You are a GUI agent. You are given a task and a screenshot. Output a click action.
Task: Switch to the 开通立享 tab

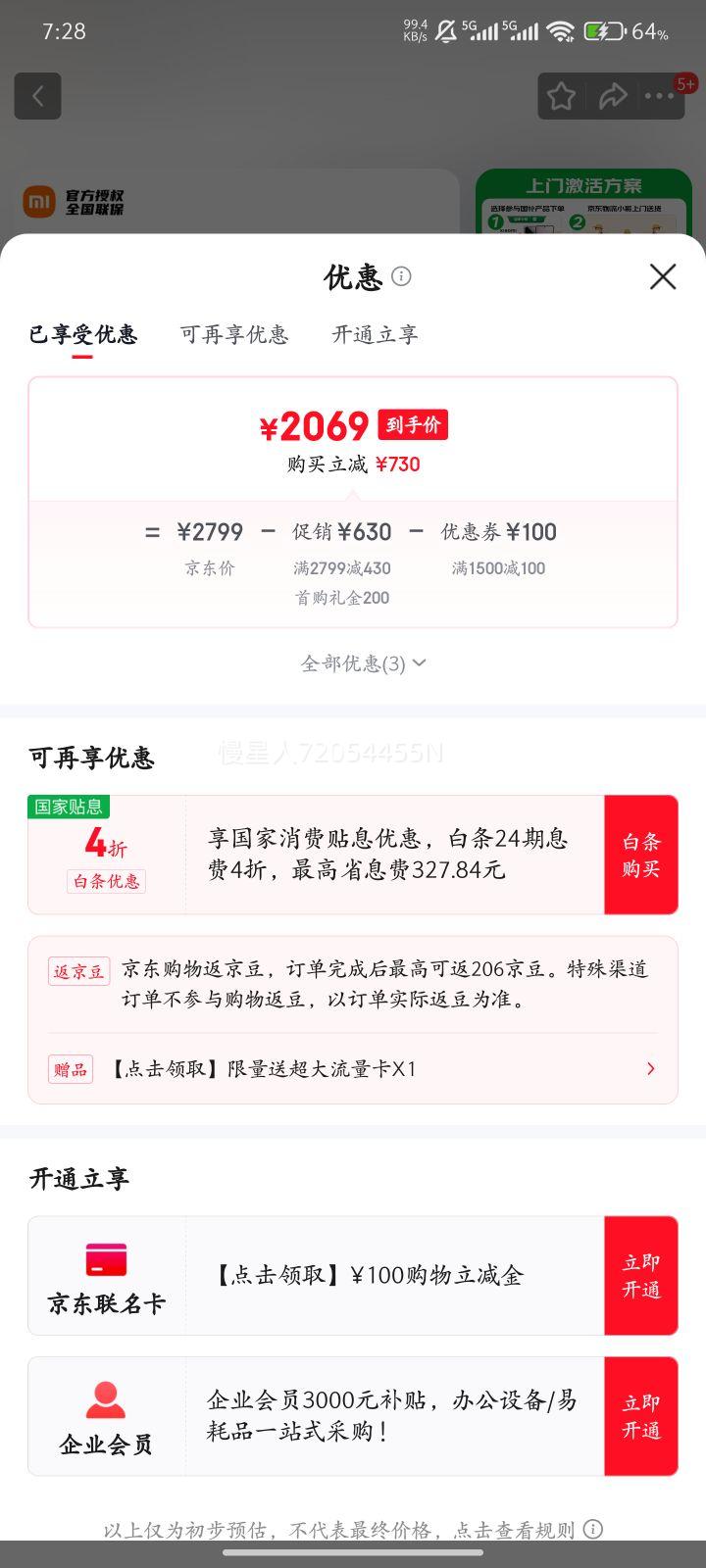click(x=375, y=335)
